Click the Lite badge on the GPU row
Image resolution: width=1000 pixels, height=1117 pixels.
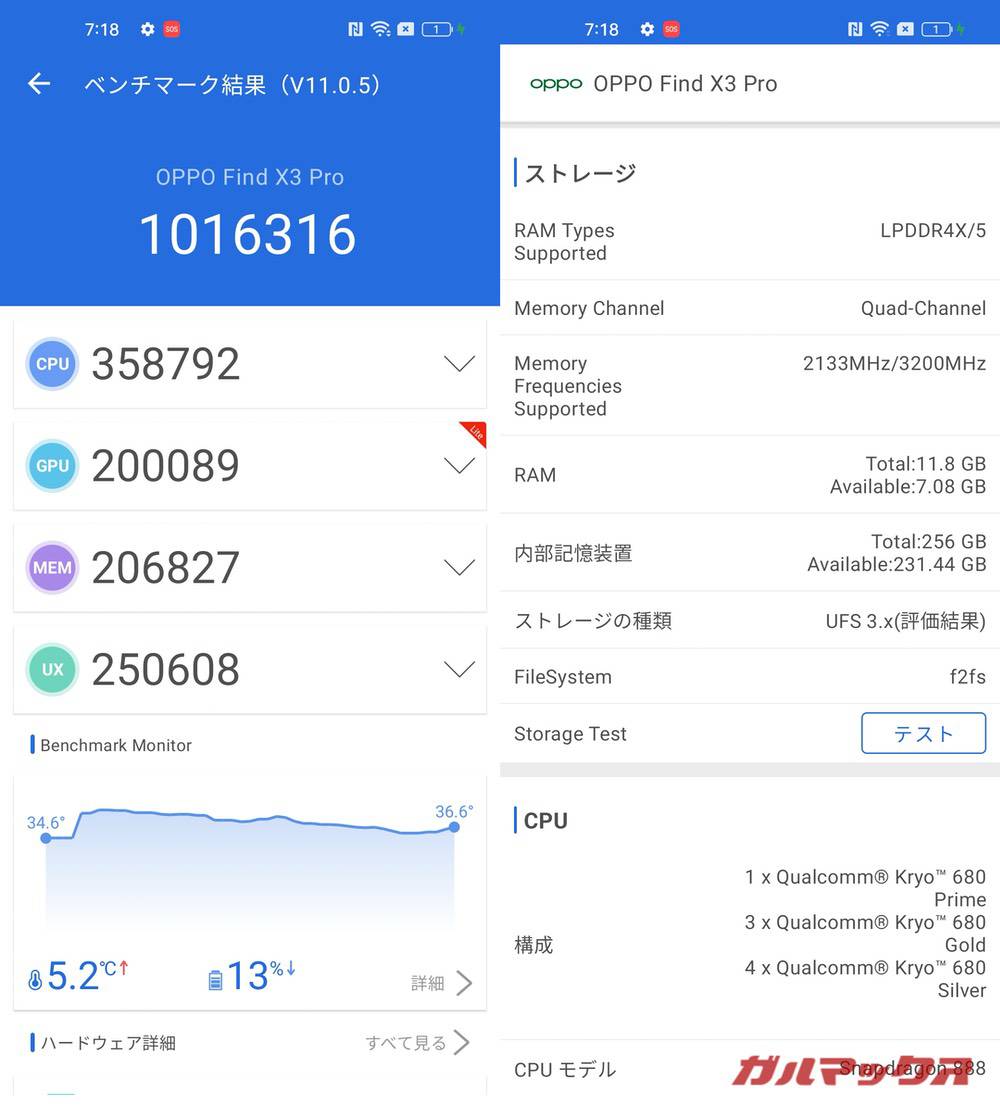tap(474, 435)
